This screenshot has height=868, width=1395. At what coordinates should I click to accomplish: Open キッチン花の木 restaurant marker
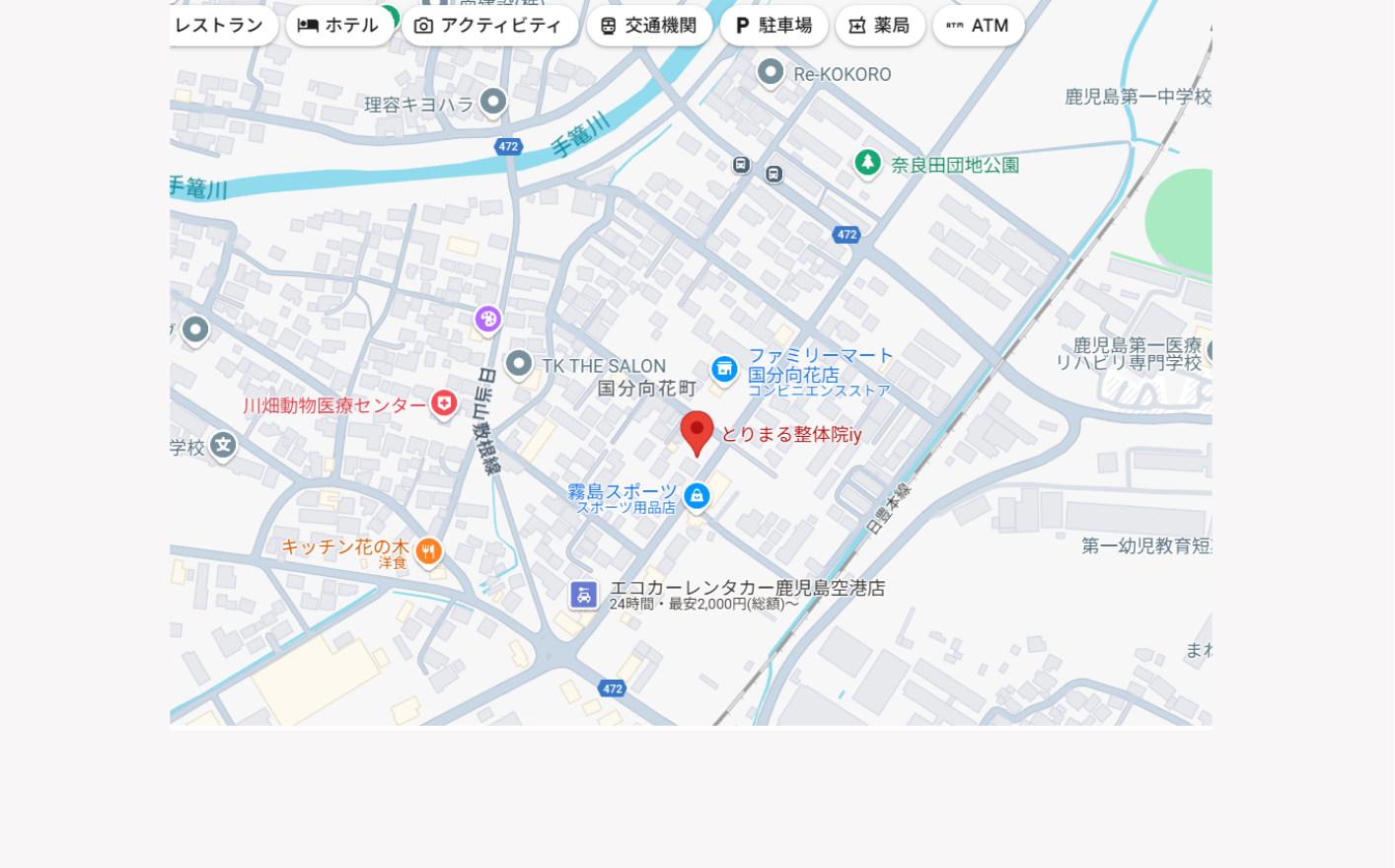(428, 551)
